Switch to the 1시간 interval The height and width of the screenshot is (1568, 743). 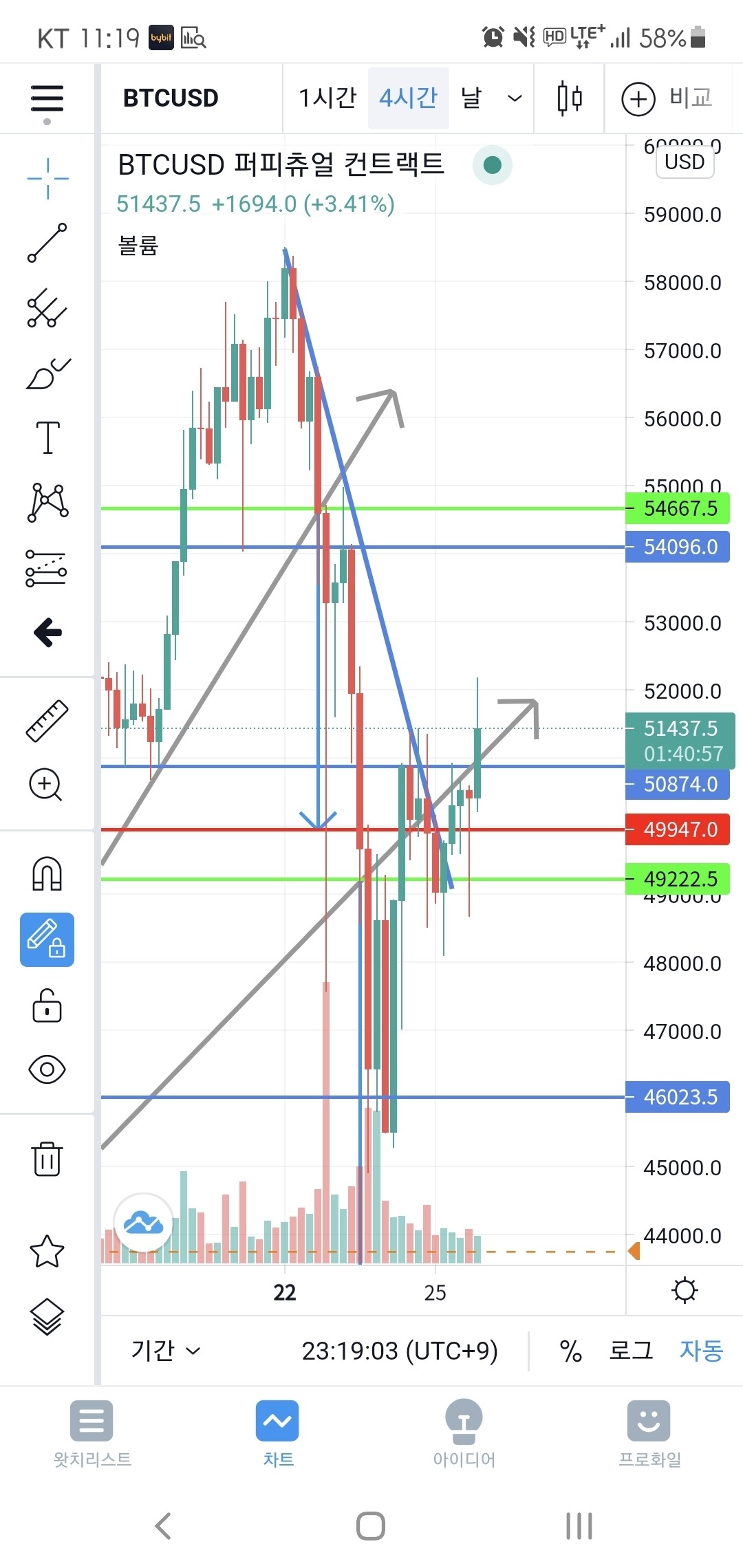[x=327, y=98]
